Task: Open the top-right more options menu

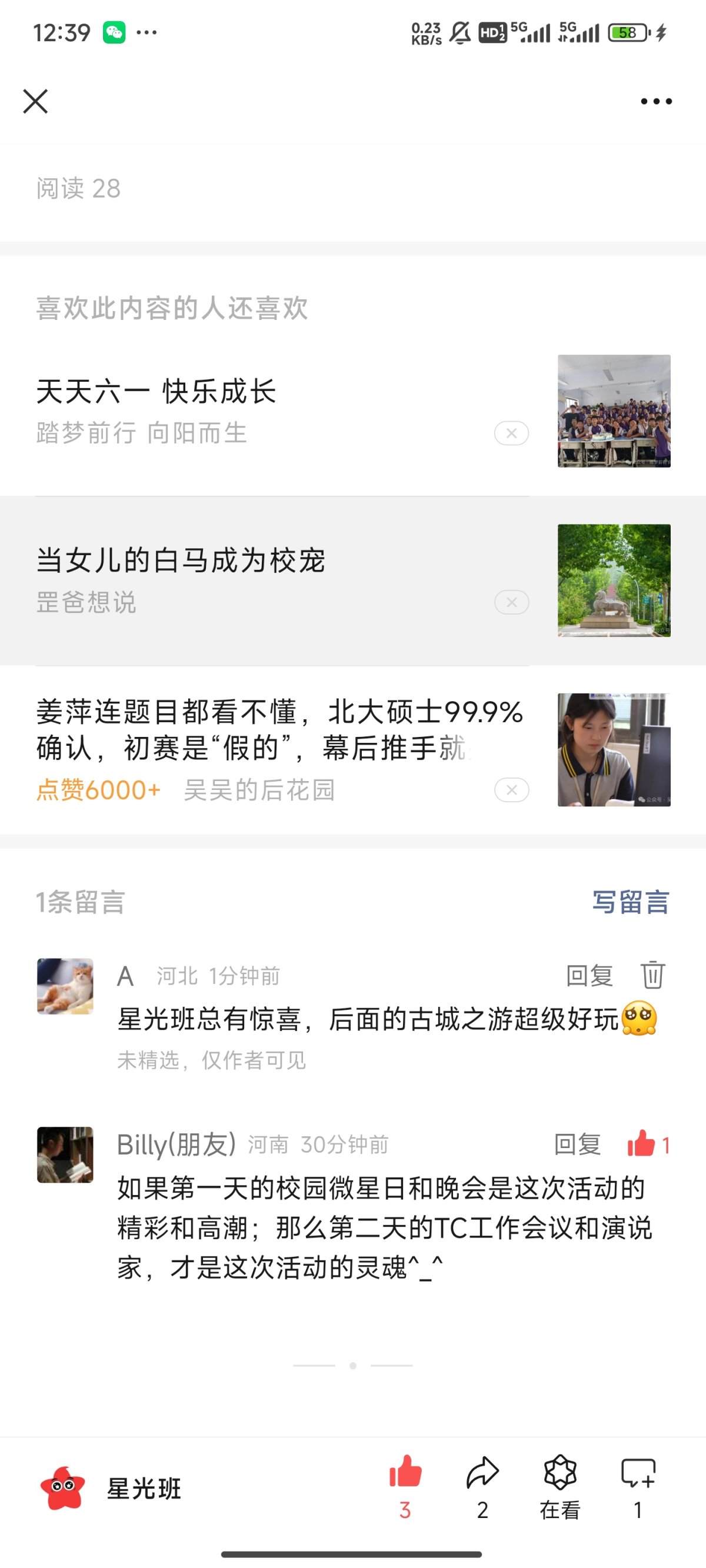Action: pyautogui.click(x=656, y=102)
